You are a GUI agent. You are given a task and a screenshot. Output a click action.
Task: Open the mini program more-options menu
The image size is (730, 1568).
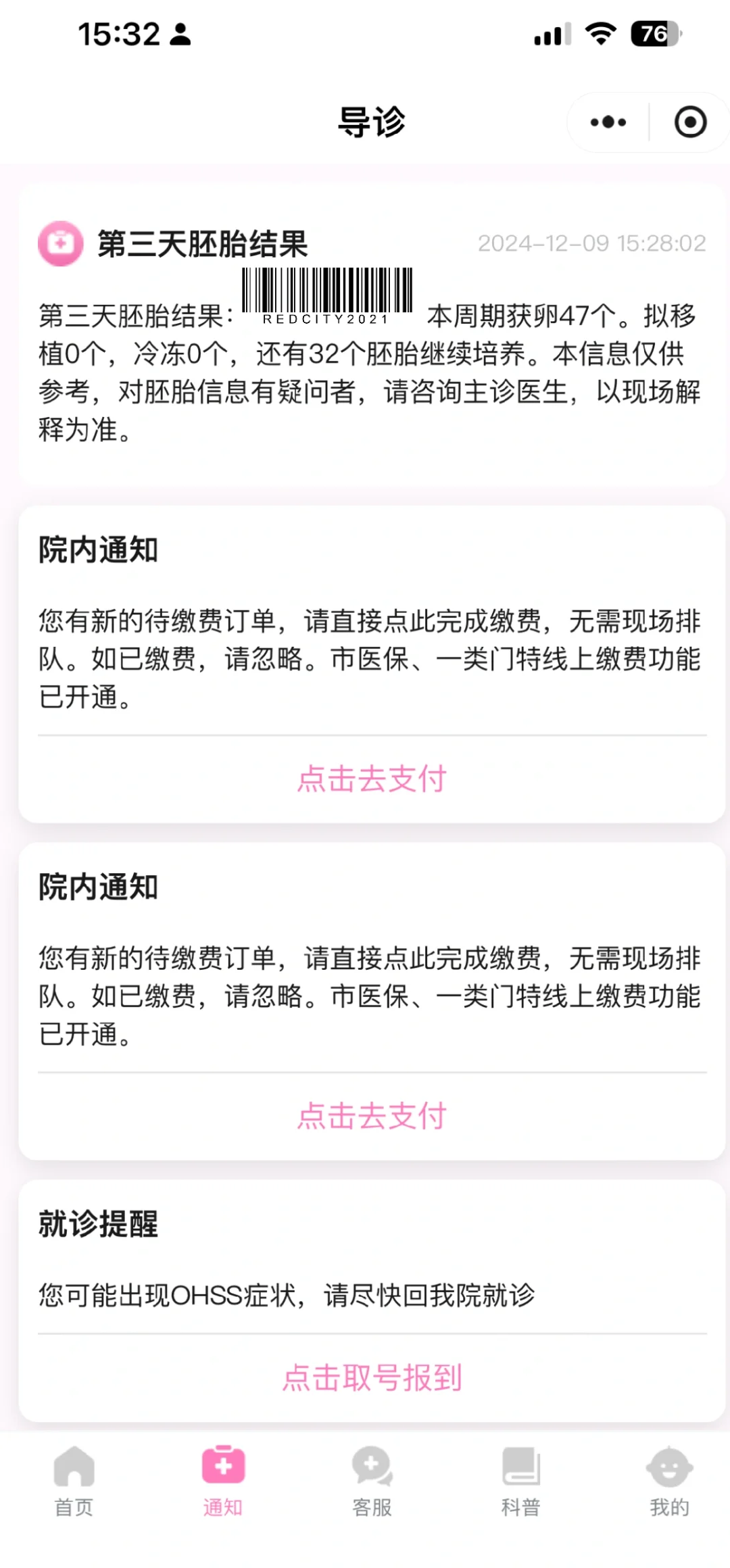[608, 122]
